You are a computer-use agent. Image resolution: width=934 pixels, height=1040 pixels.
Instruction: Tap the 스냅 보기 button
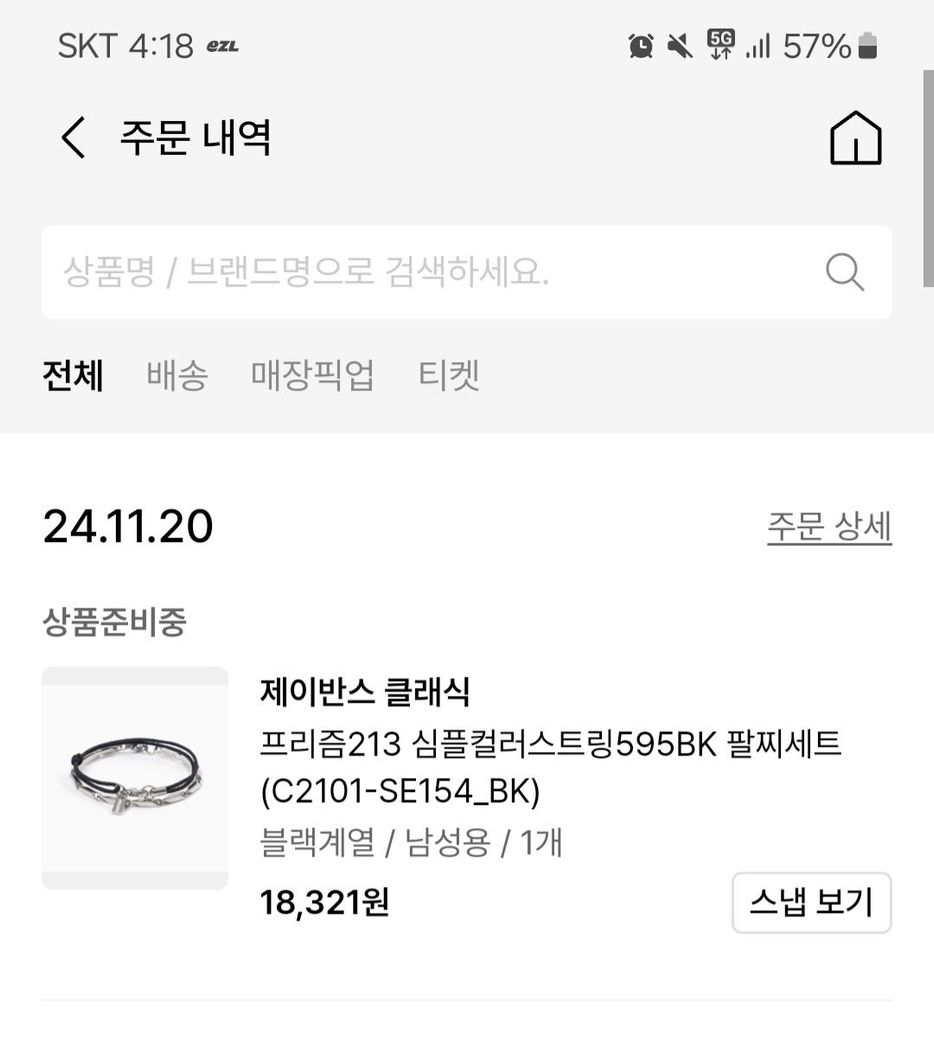[x=811, y=903]
